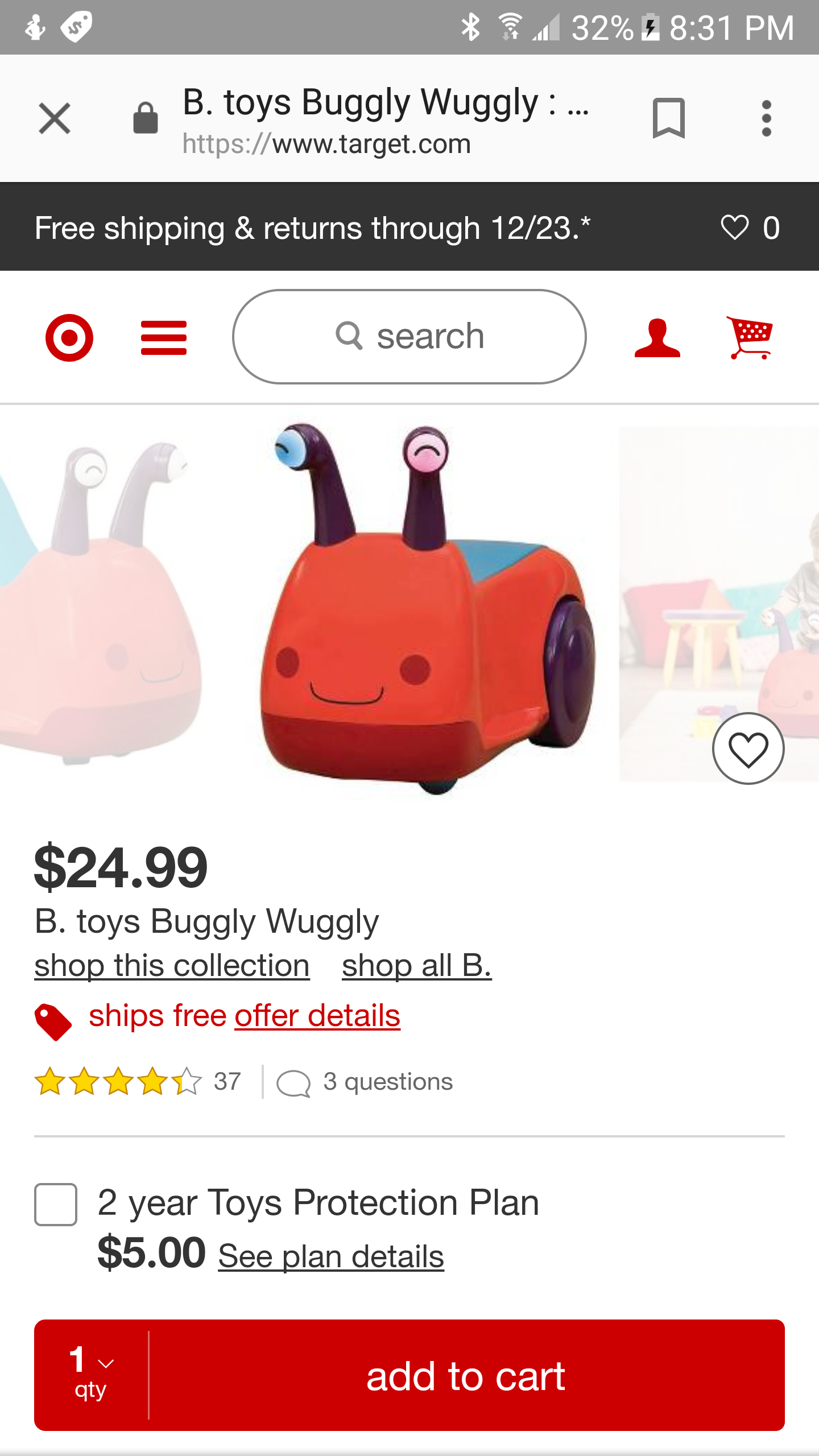Open the hamburger navigation menu

click(164, 338)
